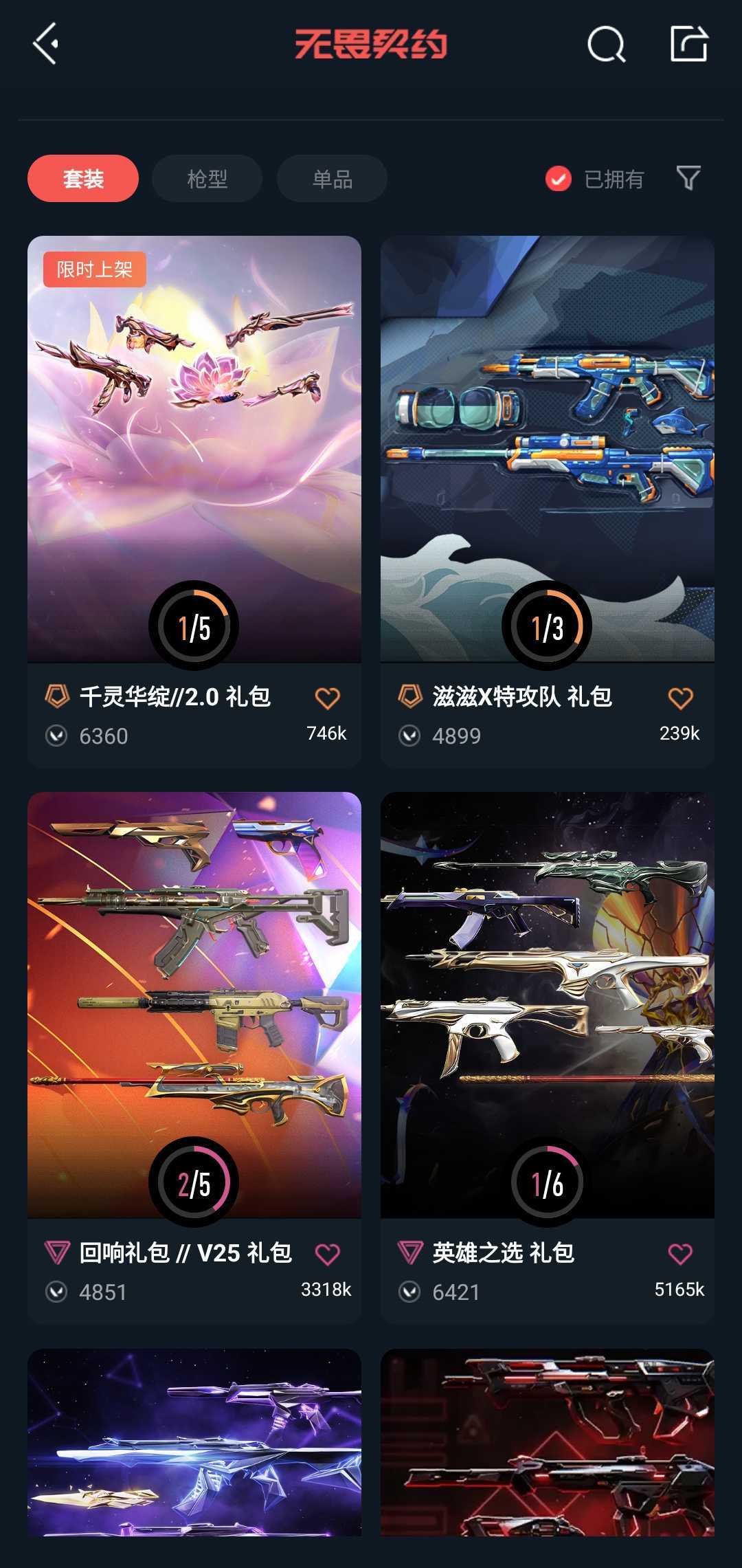Share this page with the share icon

[x=689, y=44]
